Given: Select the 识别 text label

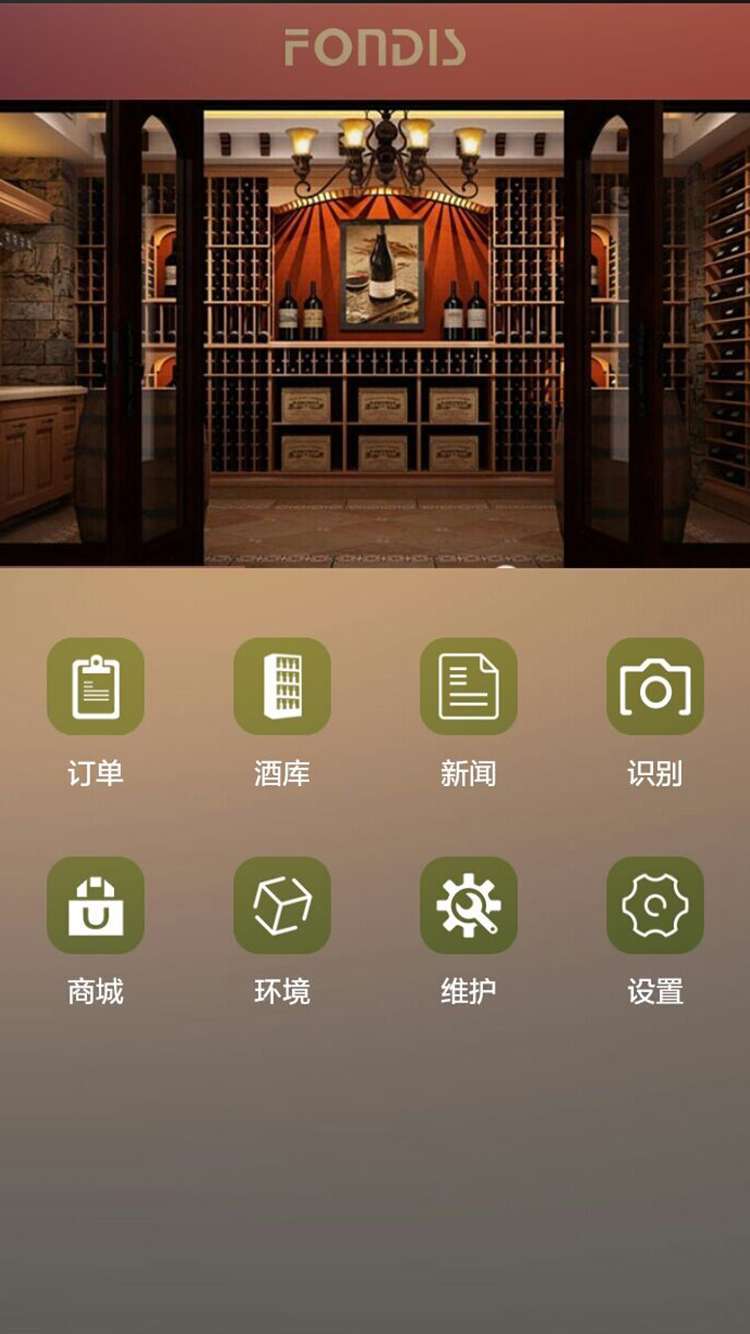Looking at the screenshot, I should [x=654, y=772].
